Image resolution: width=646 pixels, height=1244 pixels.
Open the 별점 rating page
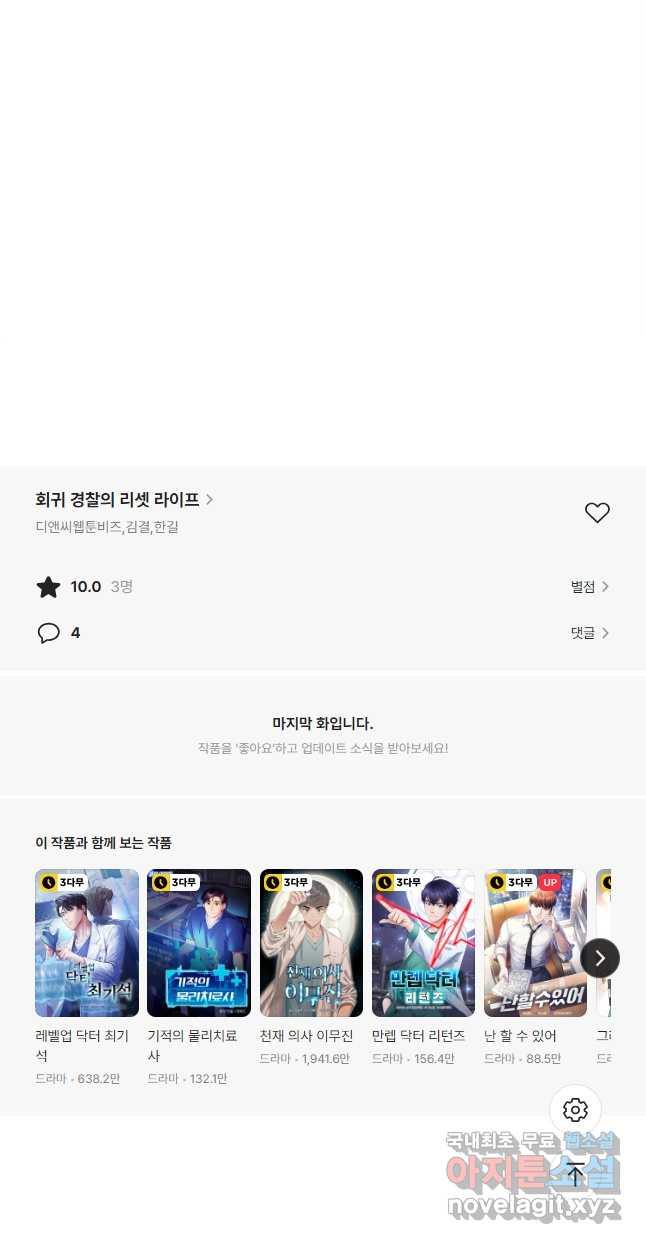pyautogui.click(x=590, y=587)
